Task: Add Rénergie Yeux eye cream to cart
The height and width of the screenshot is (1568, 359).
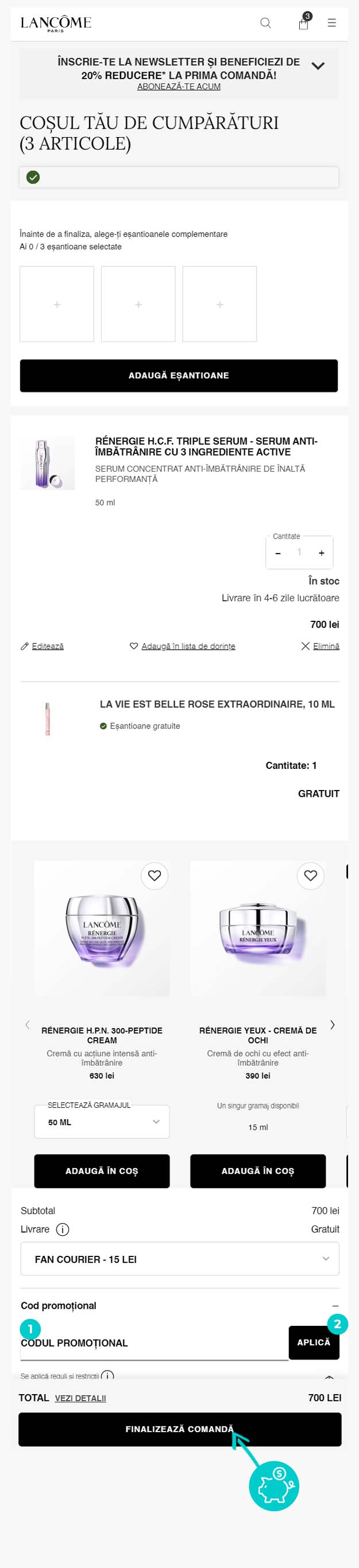Action: (x=258, y=1170)
